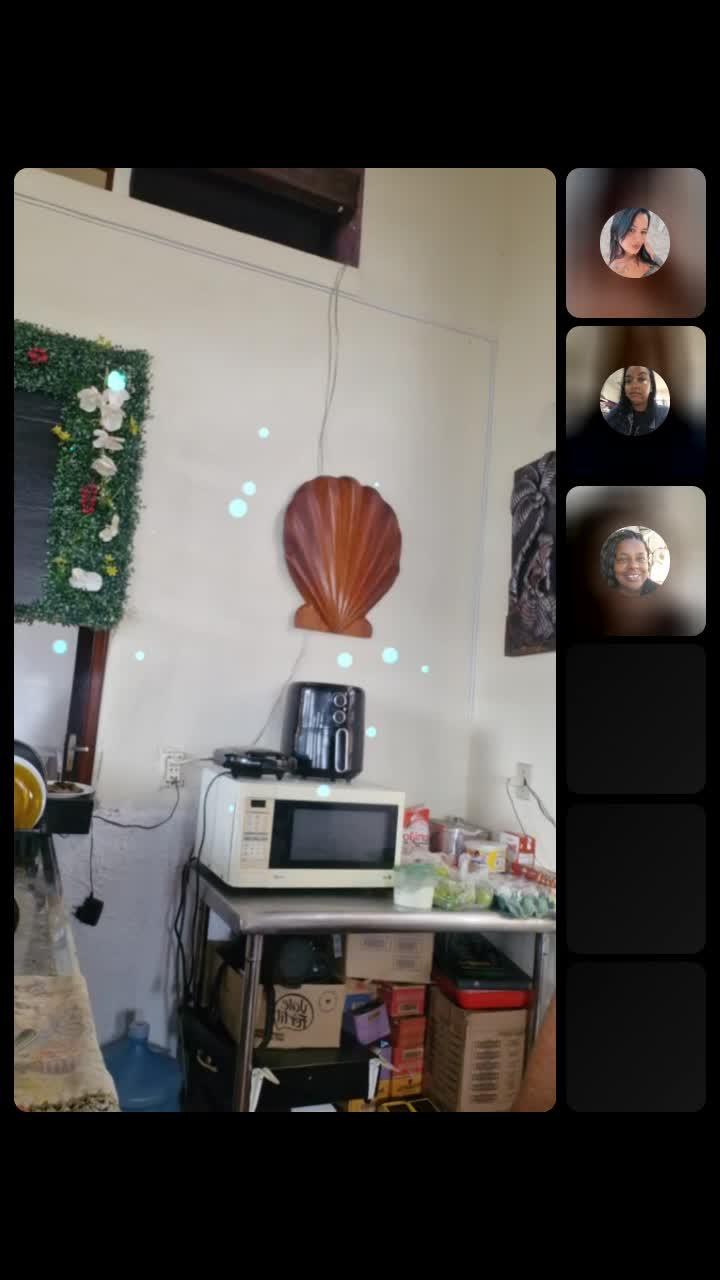View the smiling participant with curly hair
Image resolution: width=720 pixels, height=1280 pixels.
point(635,561)
